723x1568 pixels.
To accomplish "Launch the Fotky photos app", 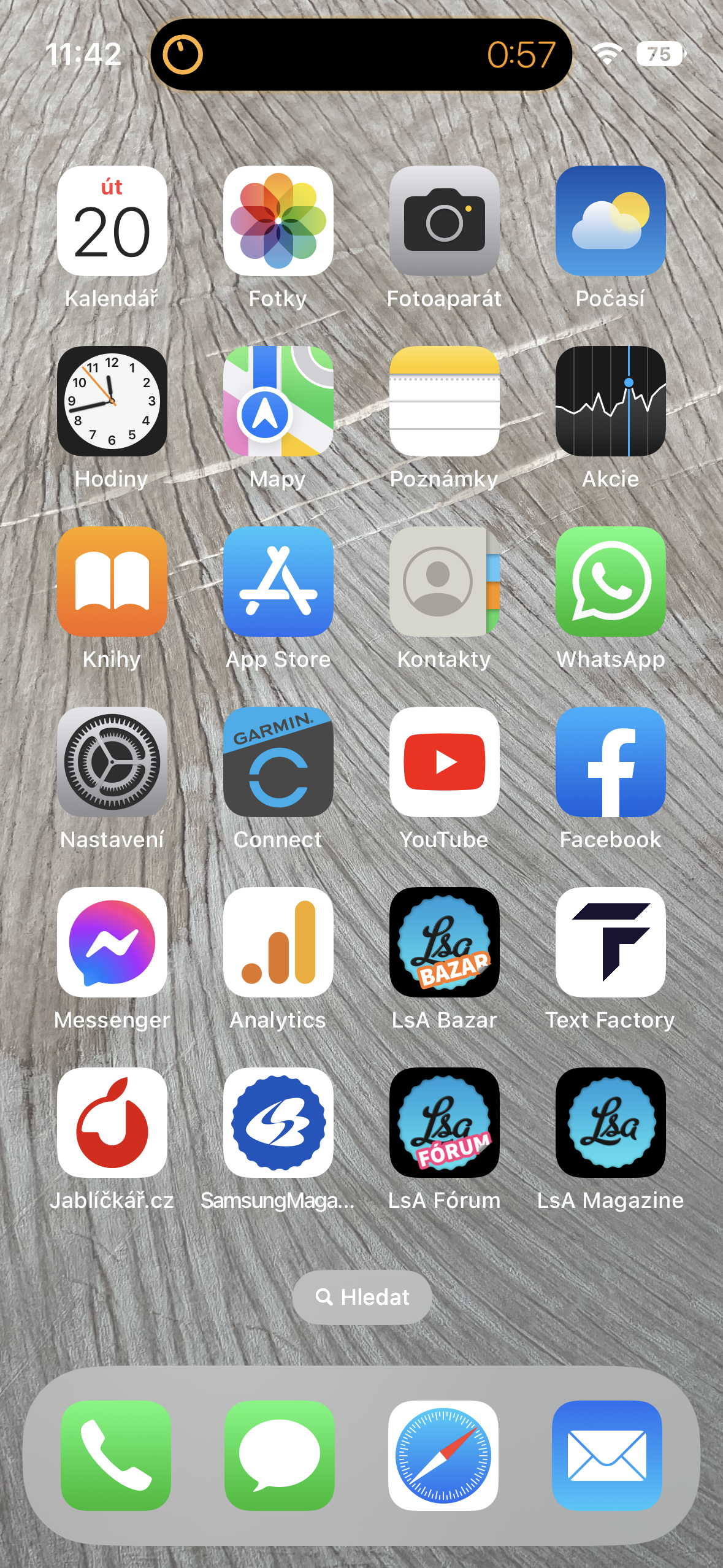I will [278, 221].
